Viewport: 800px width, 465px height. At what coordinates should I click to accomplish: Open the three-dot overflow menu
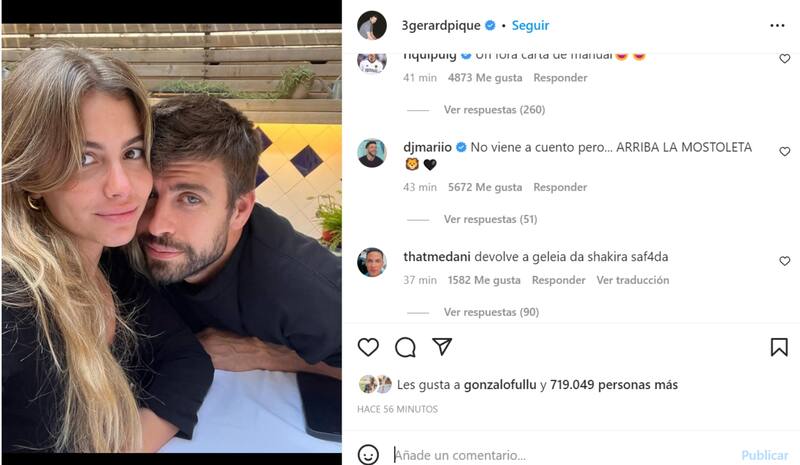pos(777,25)
